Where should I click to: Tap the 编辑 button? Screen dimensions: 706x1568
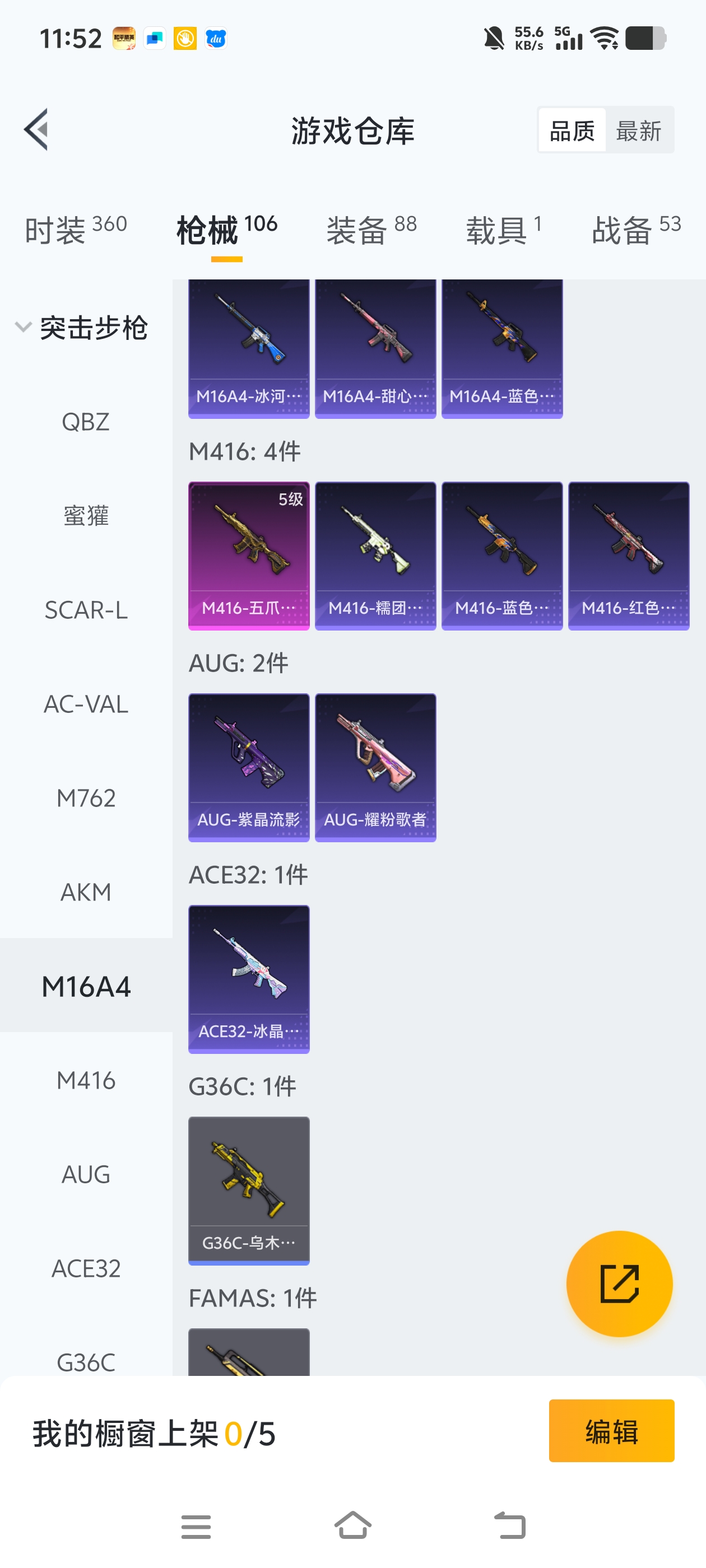[611, 1430]
